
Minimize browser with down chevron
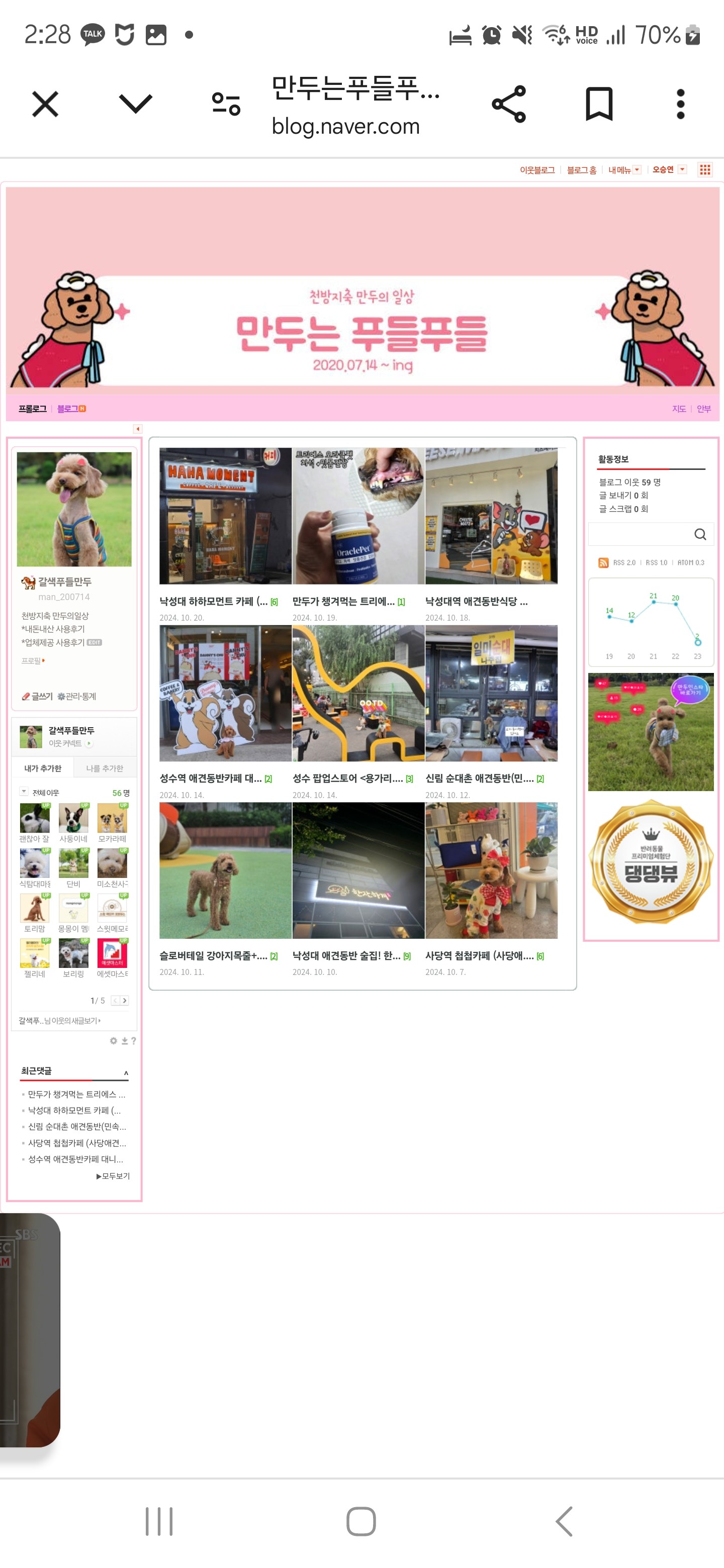[x=135, y=104]
